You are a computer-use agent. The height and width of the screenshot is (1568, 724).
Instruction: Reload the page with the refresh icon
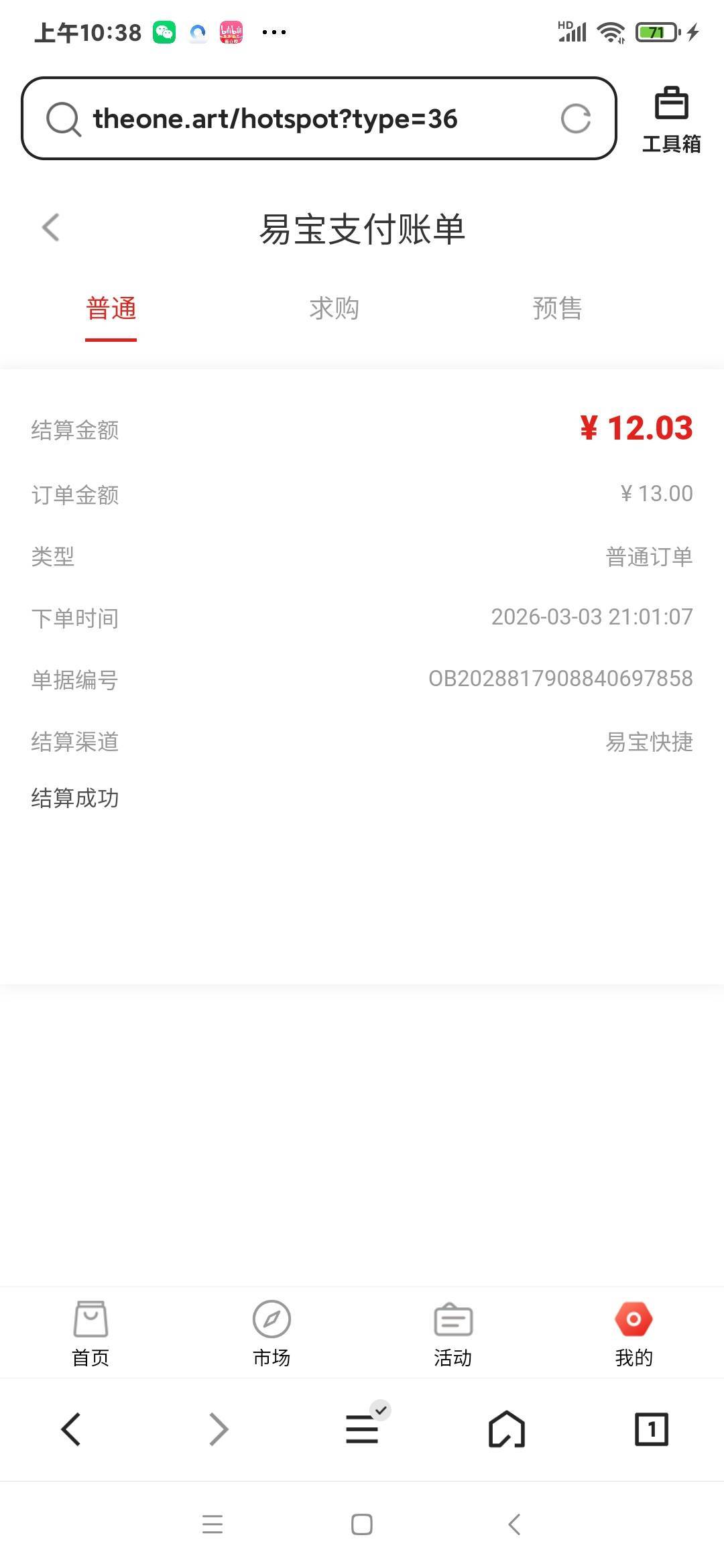pos(575,119)
